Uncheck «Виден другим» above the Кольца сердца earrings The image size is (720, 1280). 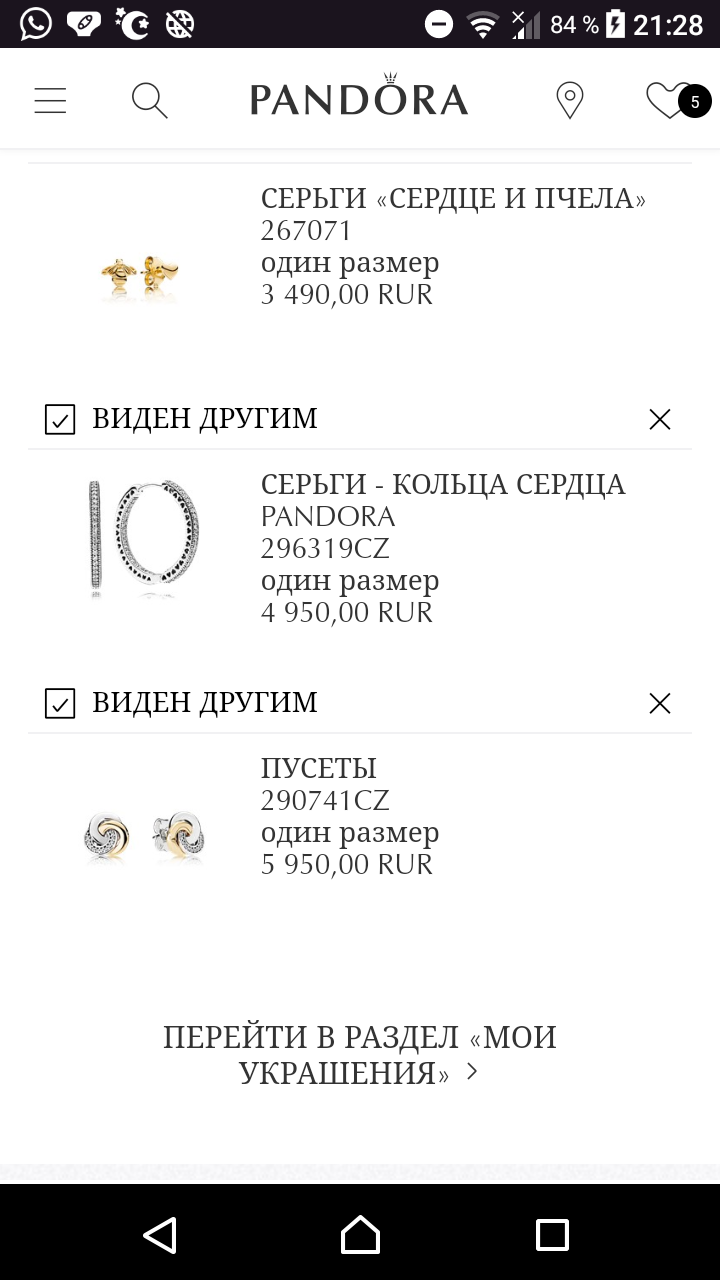point(60,419)
